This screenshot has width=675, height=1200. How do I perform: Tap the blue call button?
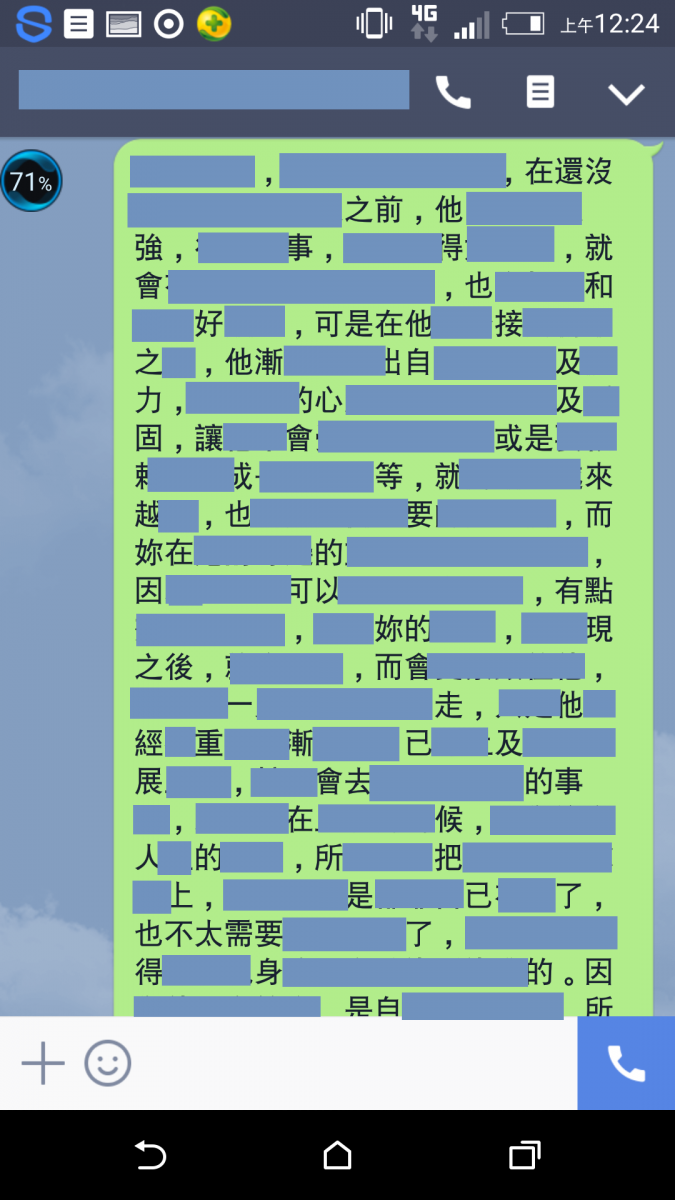pos(626,1063)
